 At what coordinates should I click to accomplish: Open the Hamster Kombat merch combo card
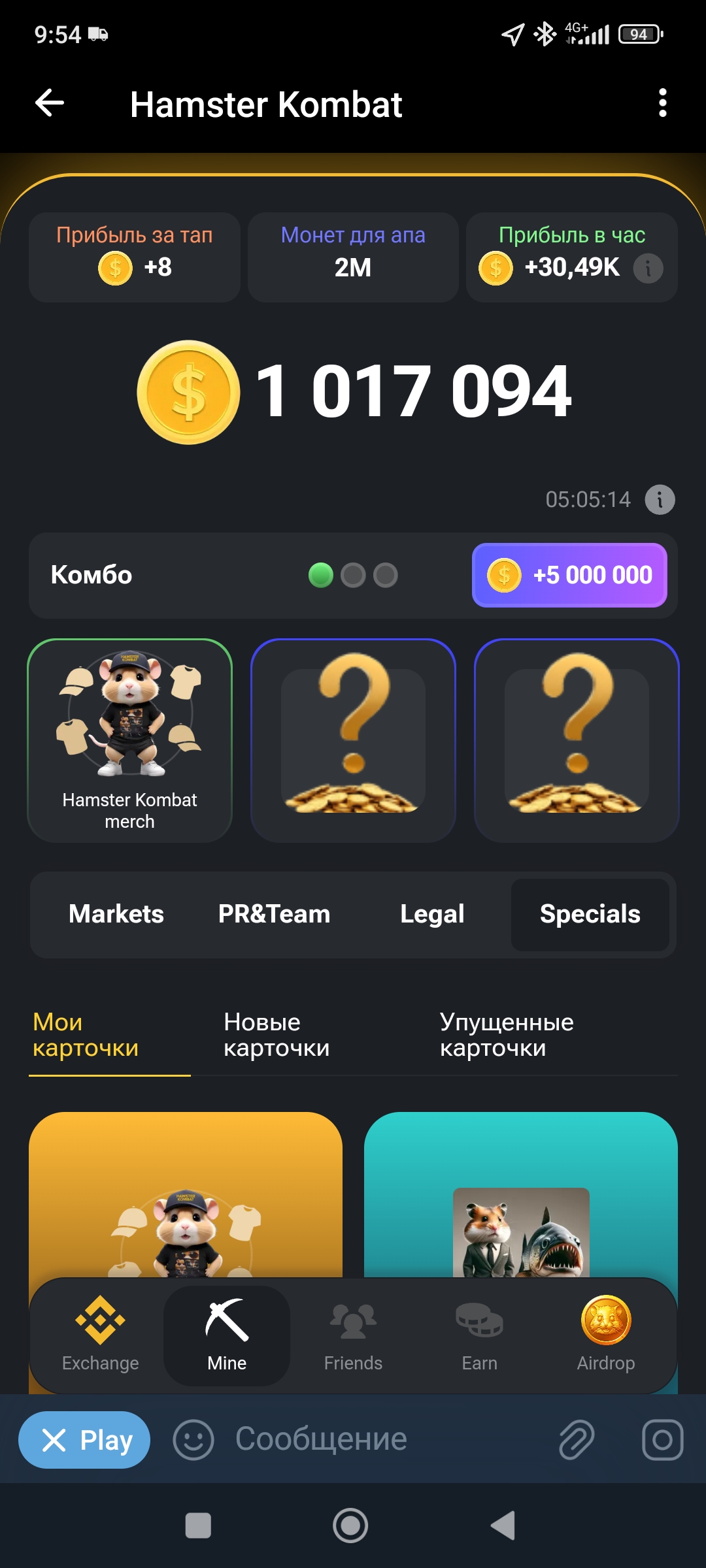pos(129,740)
